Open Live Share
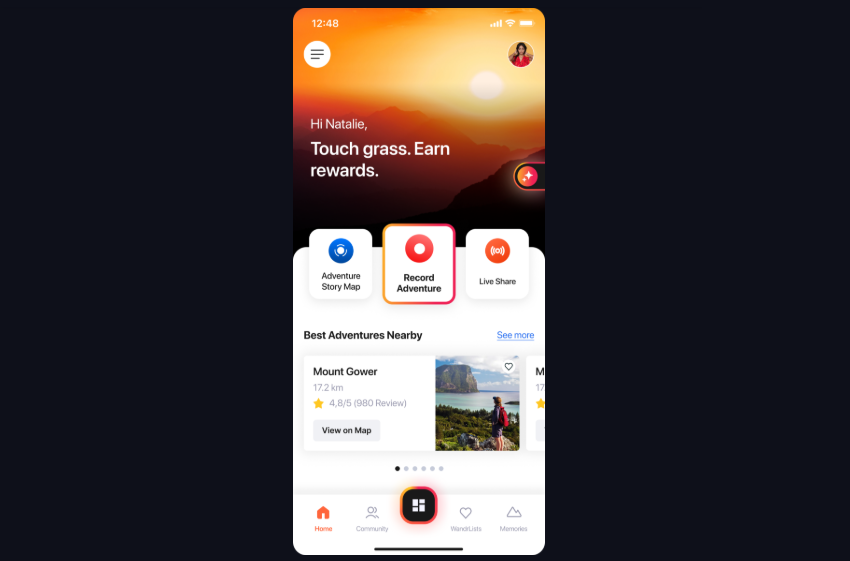Image resolution: width=850 pixels, height=561 pixels. (x=497, y=264)
